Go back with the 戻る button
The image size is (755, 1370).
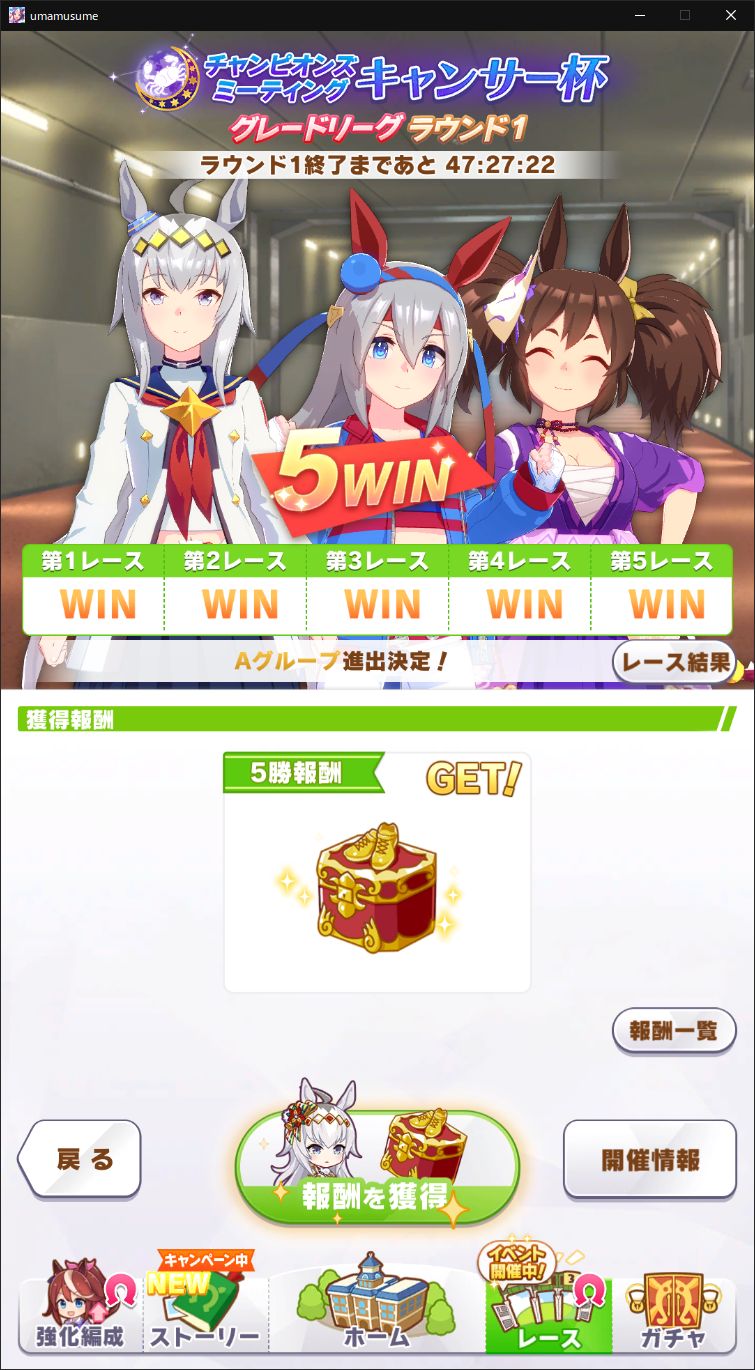pos(81,1159)
